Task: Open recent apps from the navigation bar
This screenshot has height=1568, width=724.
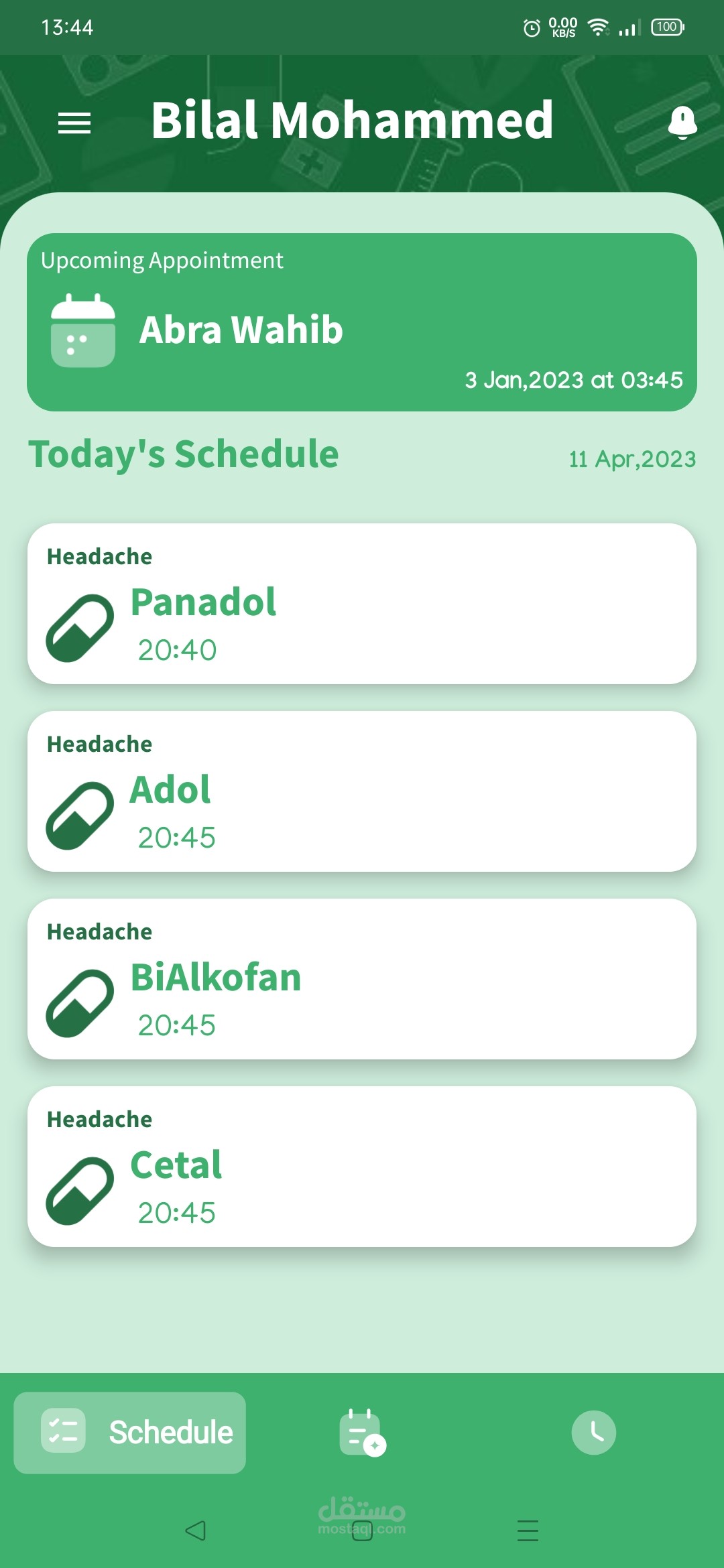Action: [x=528, y=1530]
